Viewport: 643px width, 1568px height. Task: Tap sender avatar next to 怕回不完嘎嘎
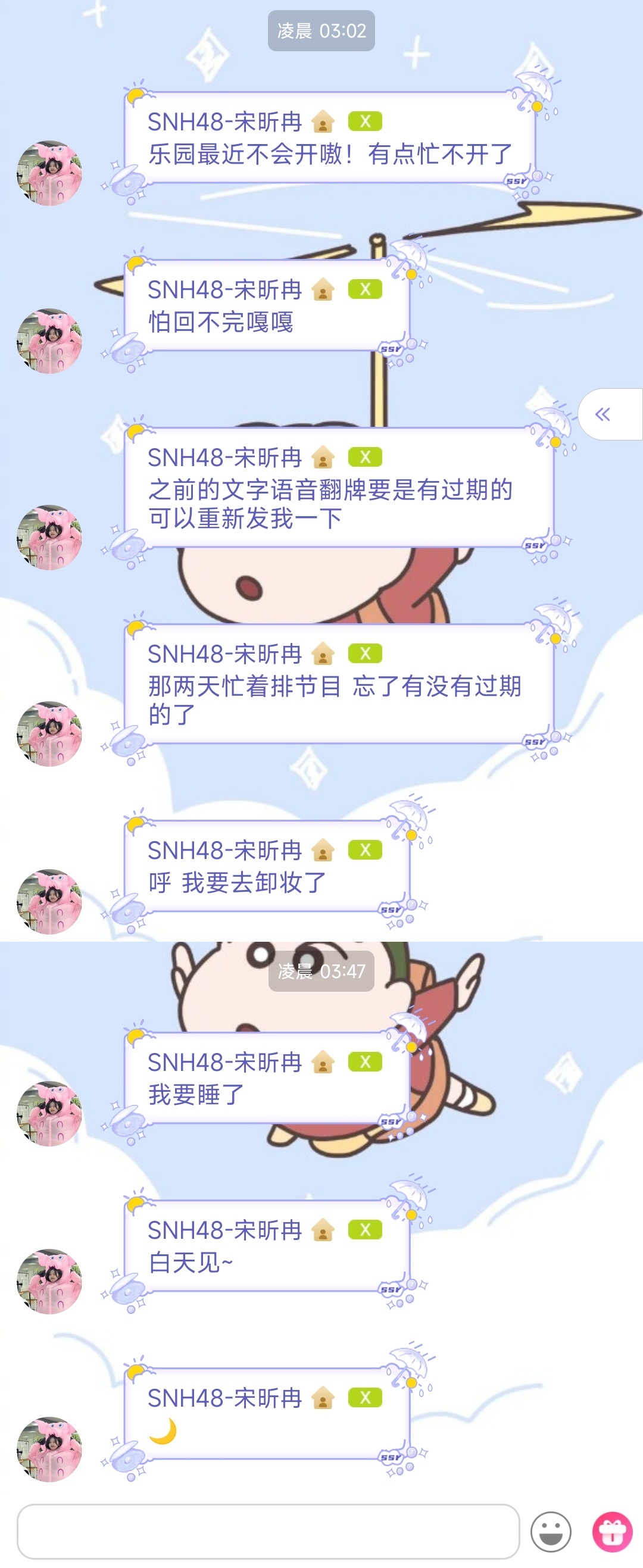(x=49, y=341)
